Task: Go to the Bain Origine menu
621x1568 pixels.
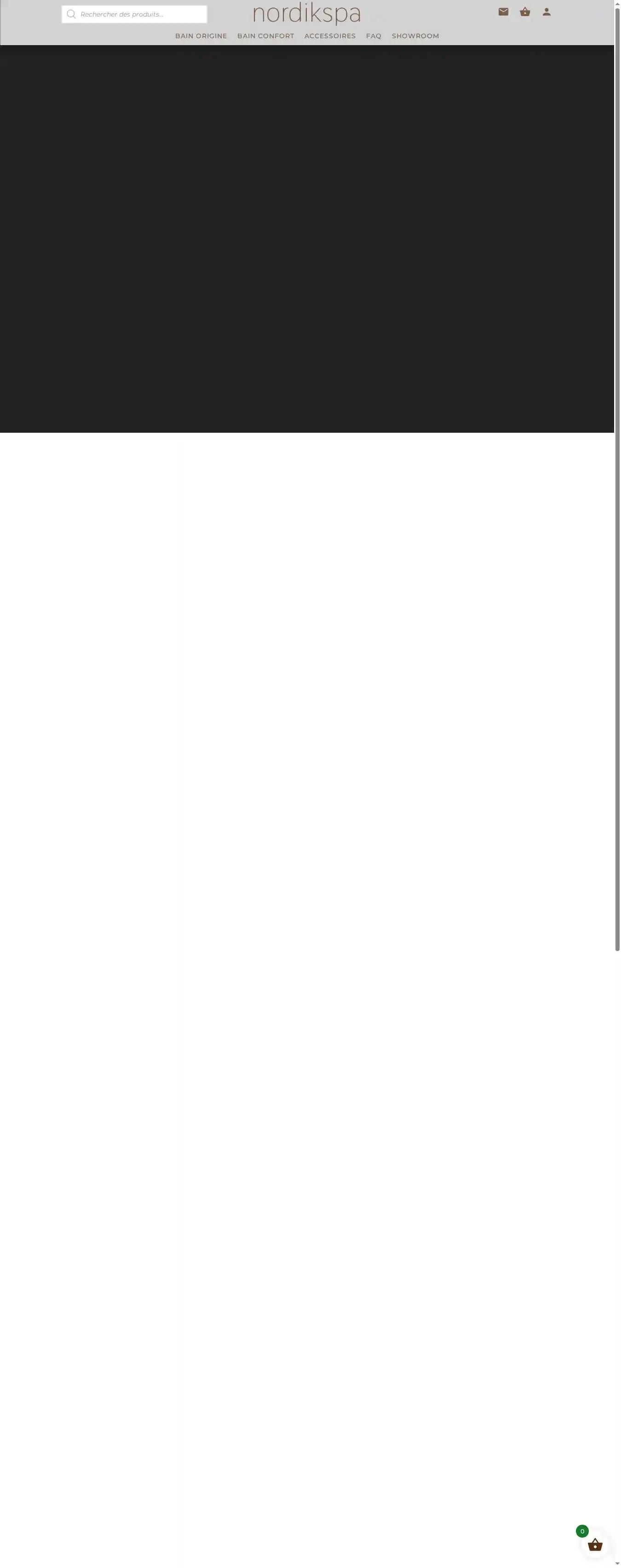Action: pyautogui.click(x=201, y=36)
